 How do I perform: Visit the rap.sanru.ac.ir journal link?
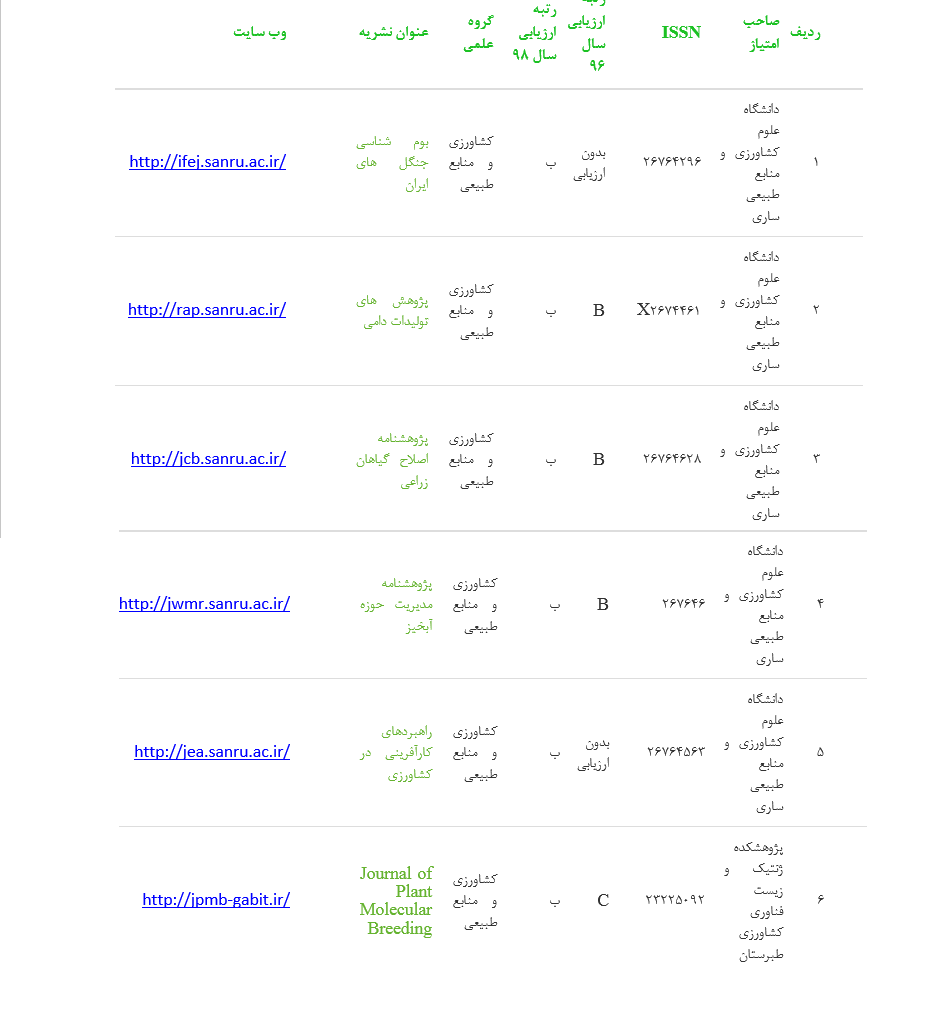(206, 310)
